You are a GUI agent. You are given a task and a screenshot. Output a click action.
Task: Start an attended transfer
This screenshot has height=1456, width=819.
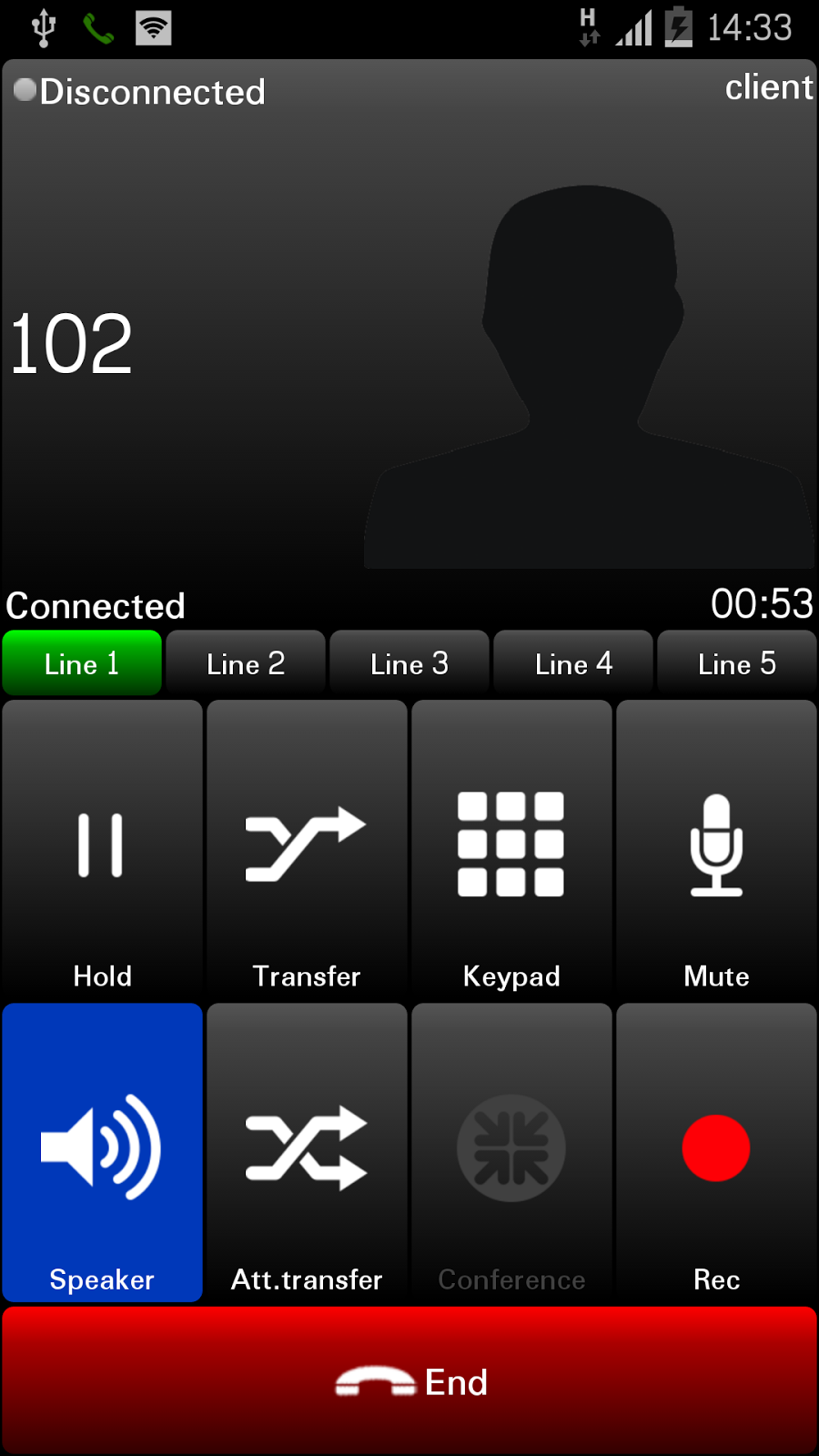click(307, 1152)
